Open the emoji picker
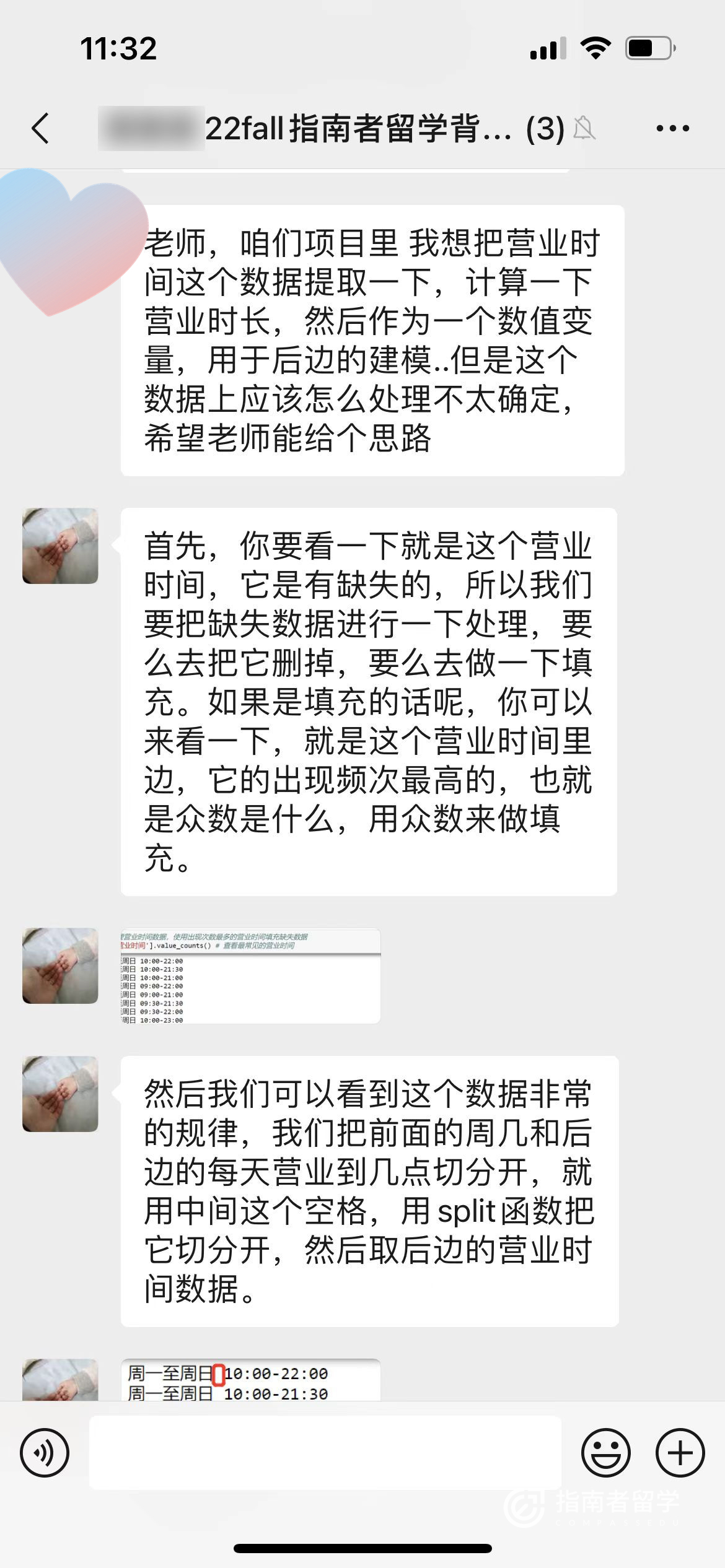The image size is (725, 1568). pyautogui.click(x=605, y=1452)
